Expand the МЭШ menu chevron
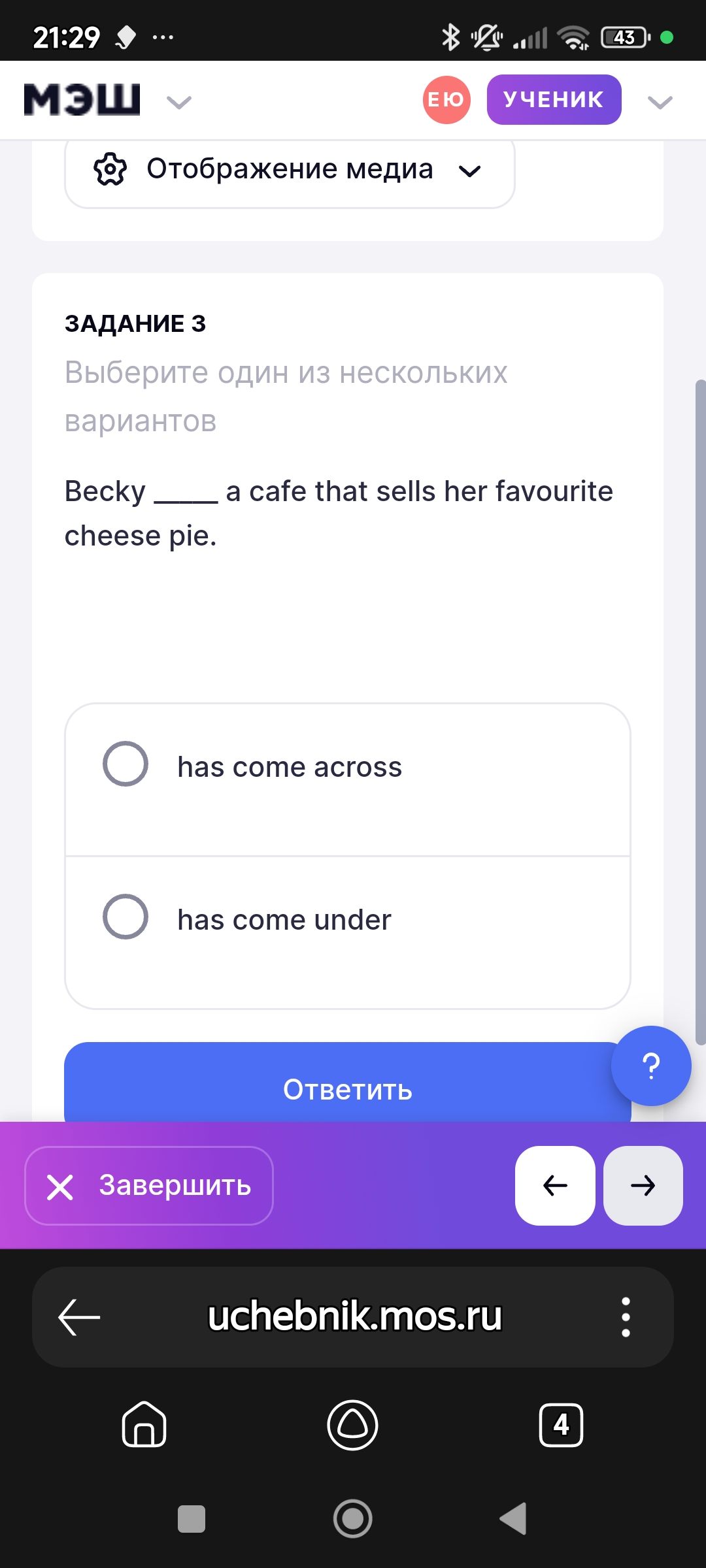Screen dimensions: 706x1568 pyautogui.click(x=178, y=102)
